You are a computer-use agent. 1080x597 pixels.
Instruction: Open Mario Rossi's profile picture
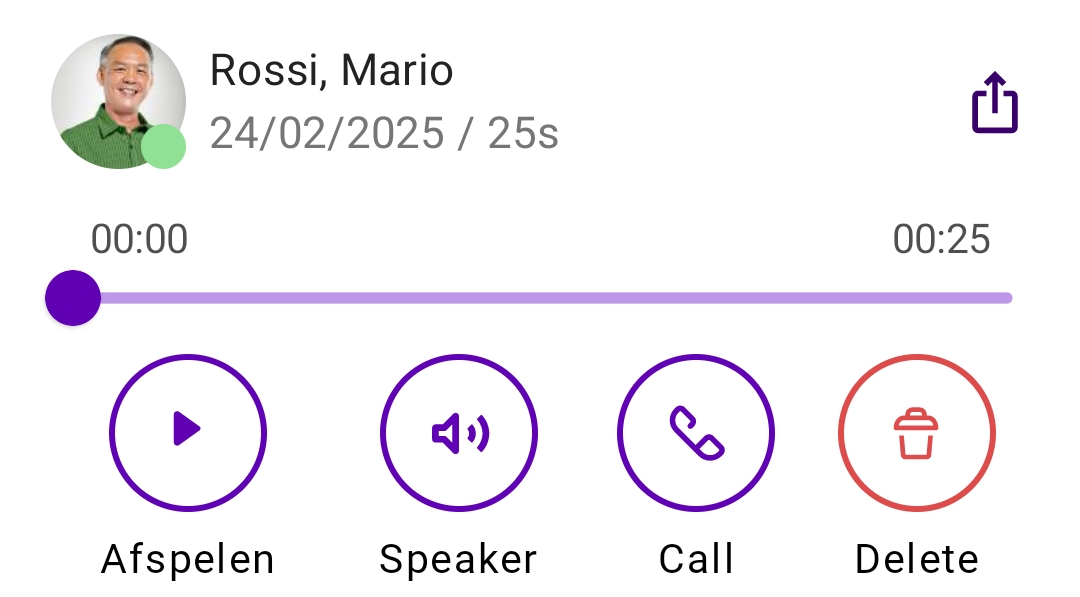(118, 101)
